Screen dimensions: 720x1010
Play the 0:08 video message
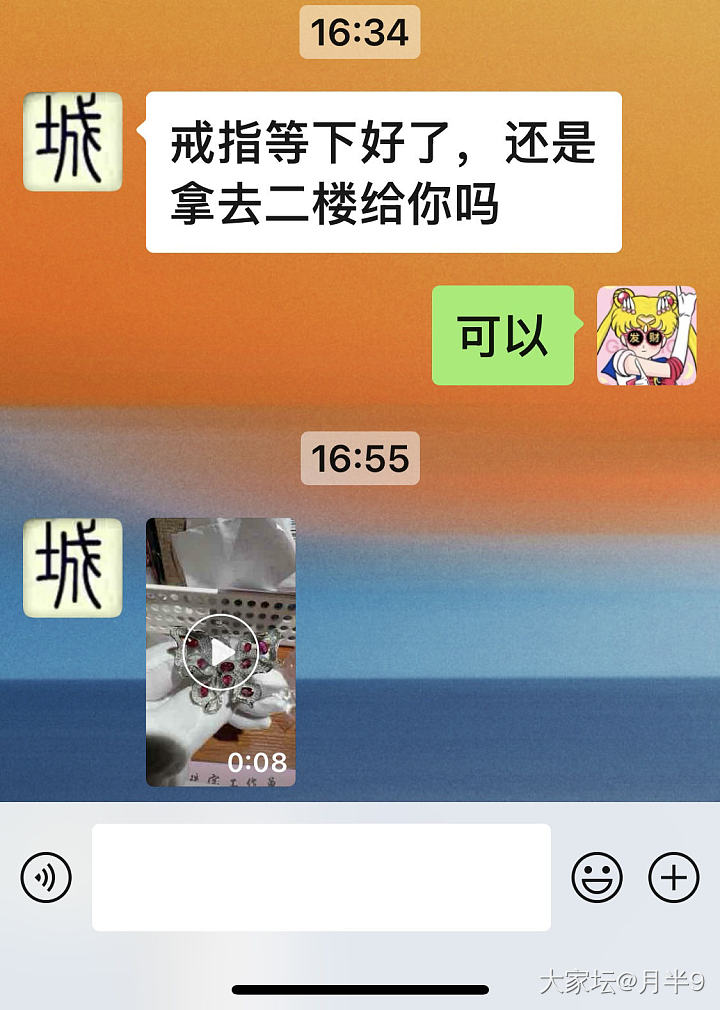click(x=221, y=652)
